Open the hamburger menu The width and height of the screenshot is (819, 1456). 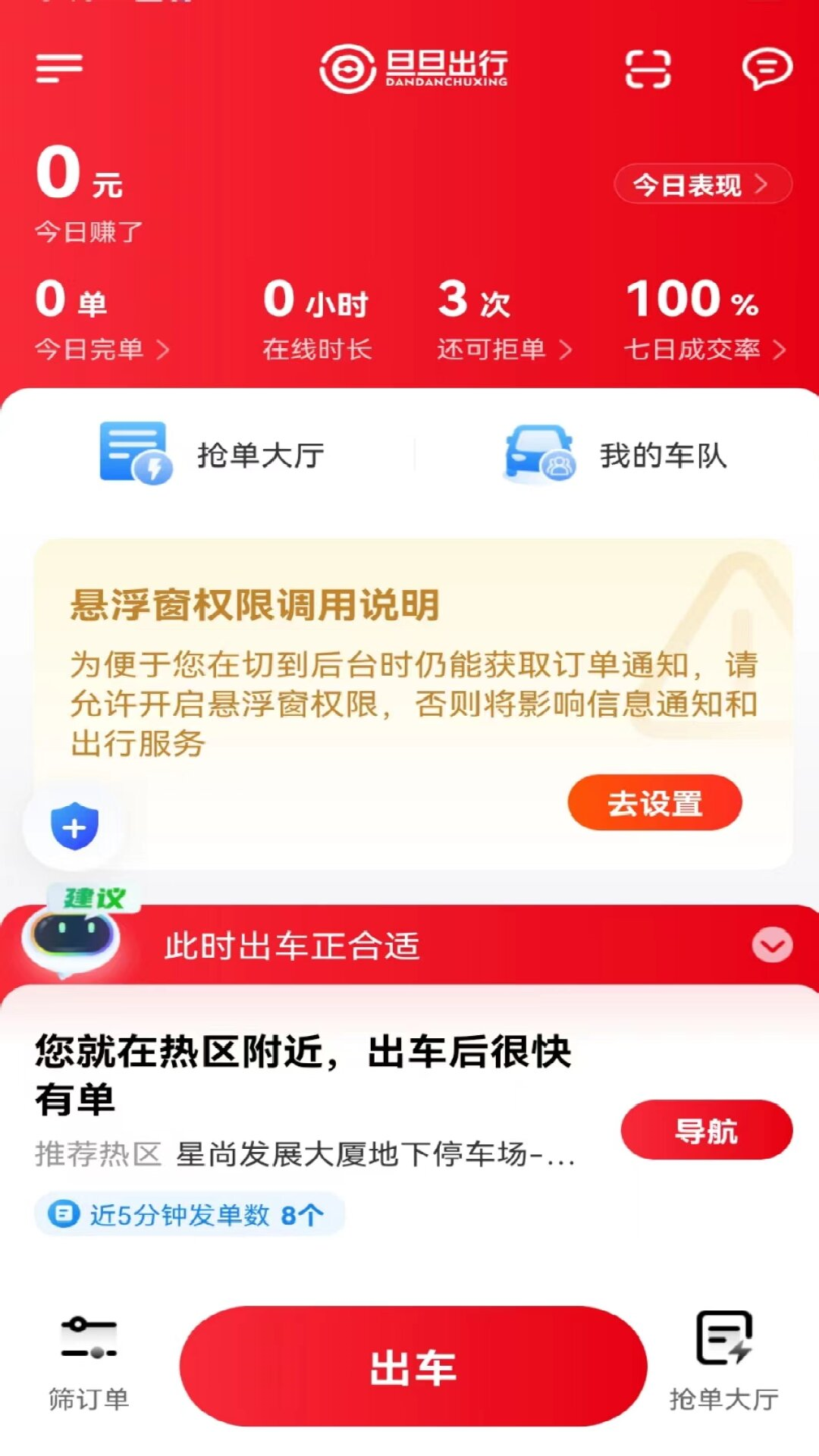[x=61, y=68]
